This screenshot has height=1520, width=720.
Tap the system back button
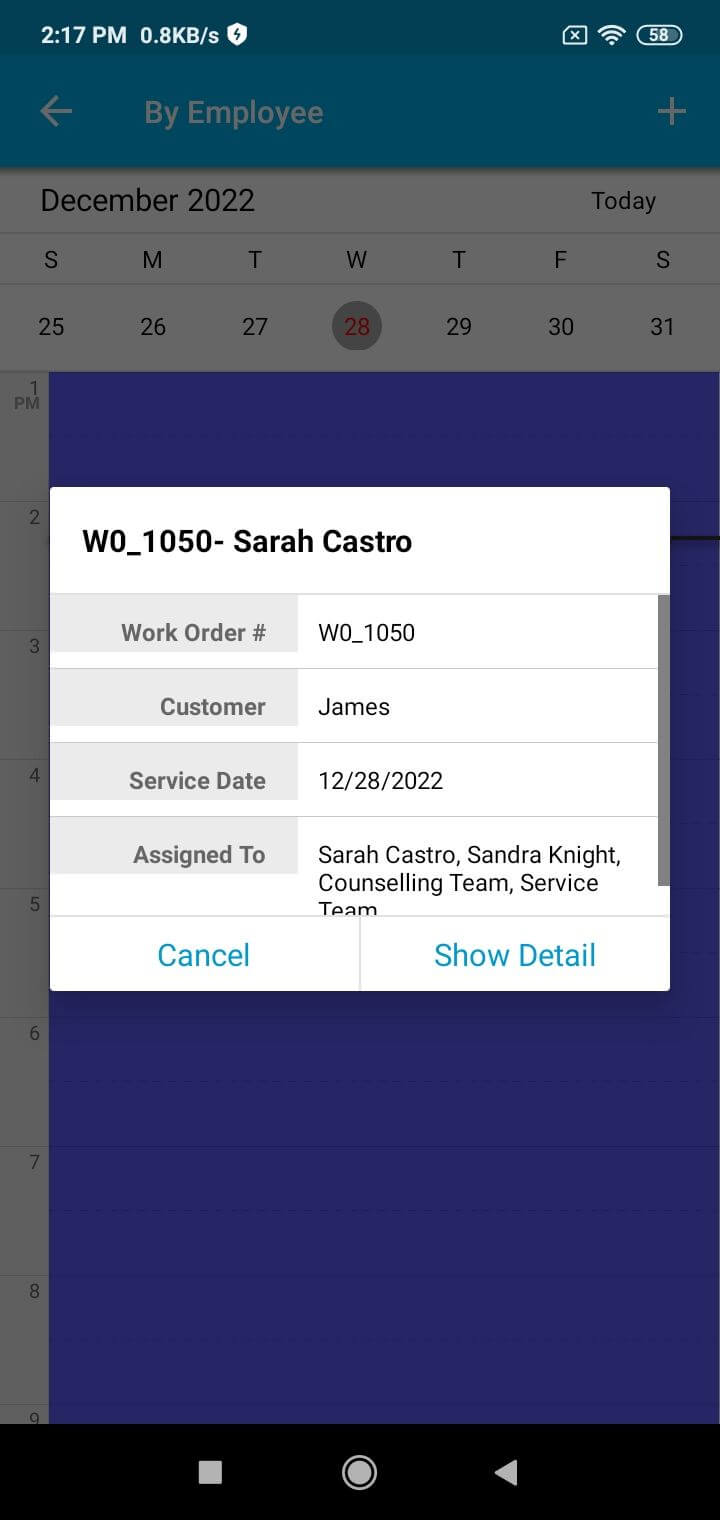[506, 1472]
